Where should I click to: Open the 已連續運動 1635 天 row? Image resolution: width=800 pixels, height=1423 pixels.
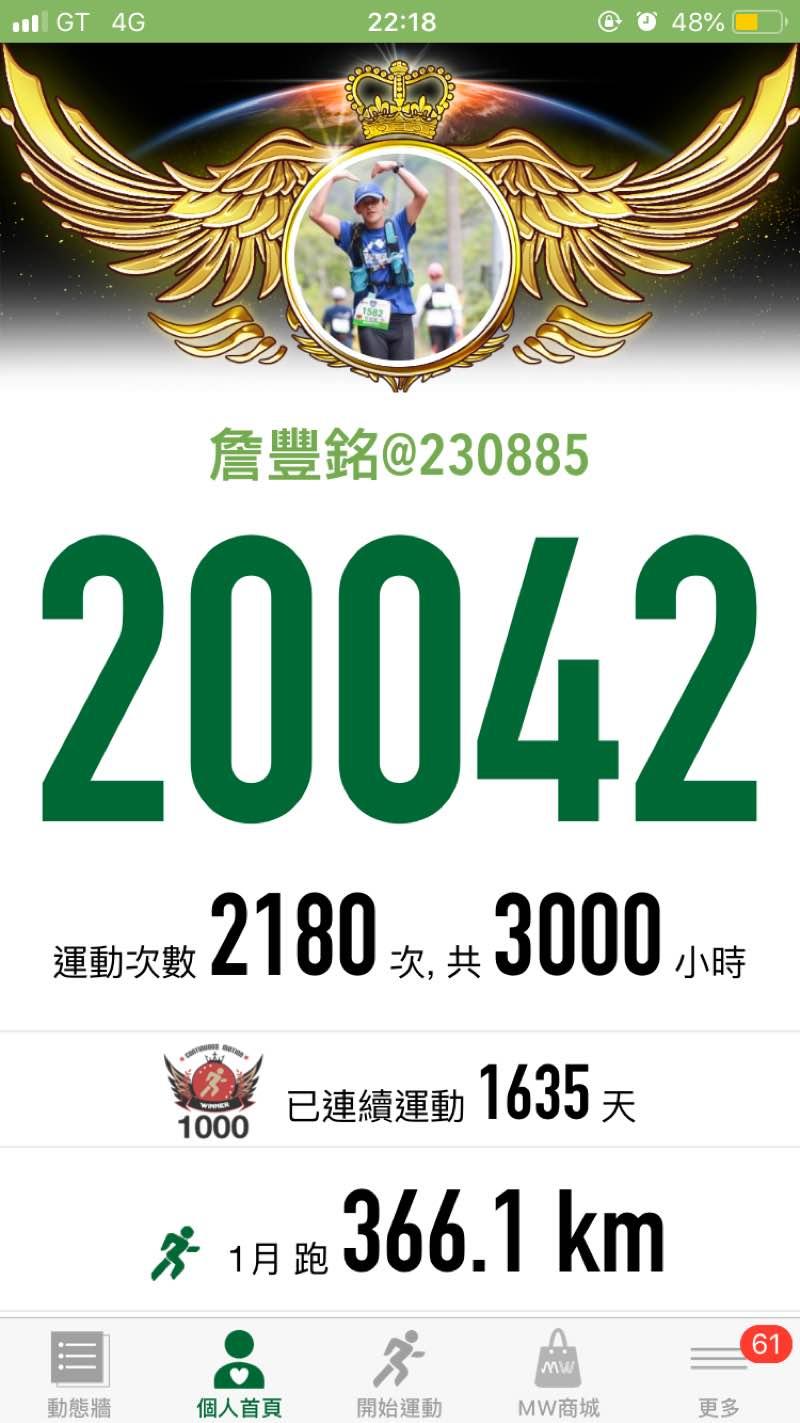point(400,1092)
